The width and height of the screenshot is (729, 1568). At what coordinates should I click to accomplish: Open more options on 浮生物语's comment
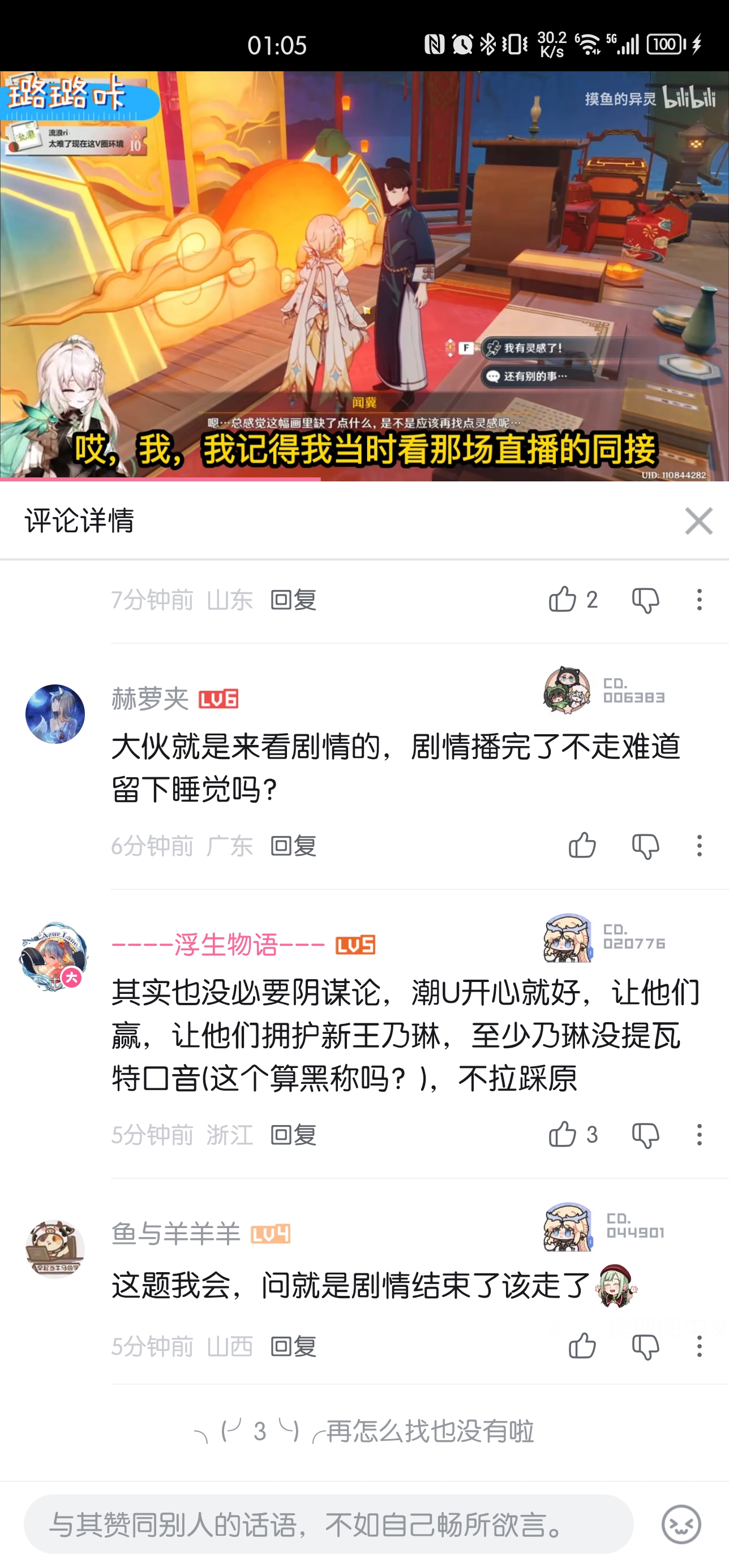click(x=699, y=1135)
